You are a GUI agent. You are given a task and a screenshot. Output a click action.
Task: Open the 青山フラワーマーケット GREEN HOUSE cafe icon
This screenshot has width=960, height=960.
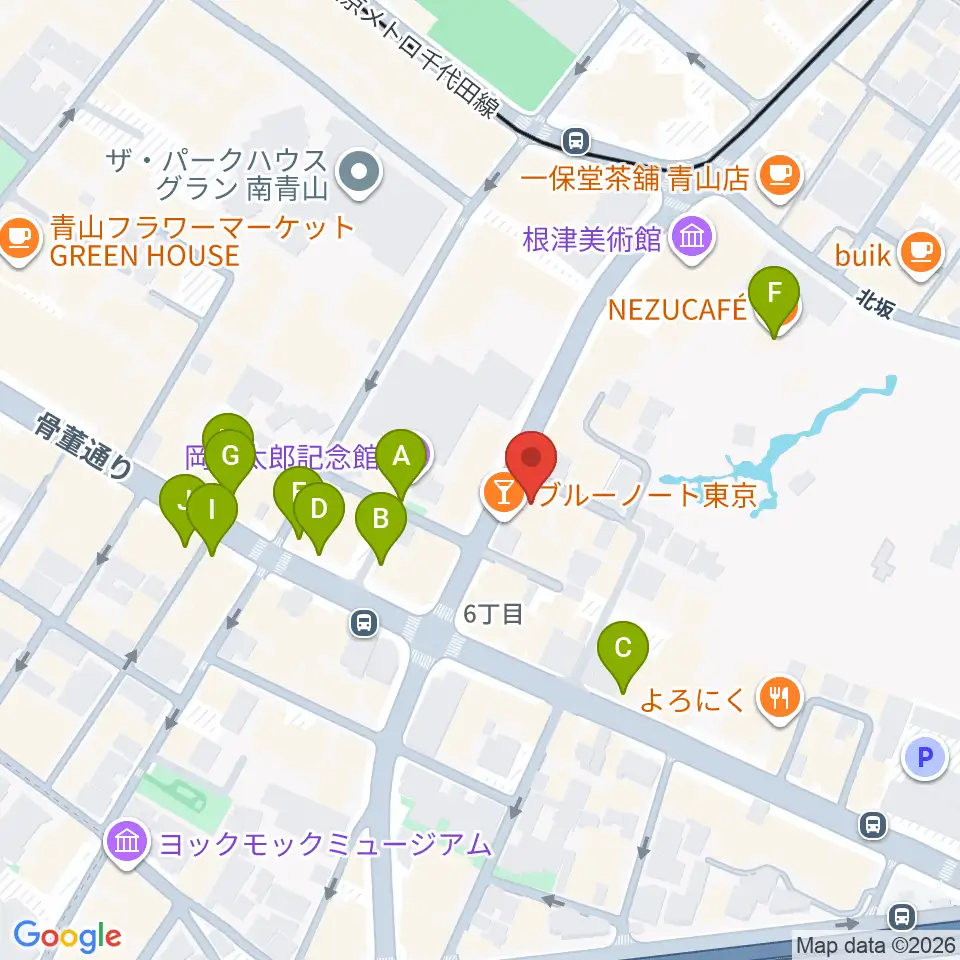[19, 236]
